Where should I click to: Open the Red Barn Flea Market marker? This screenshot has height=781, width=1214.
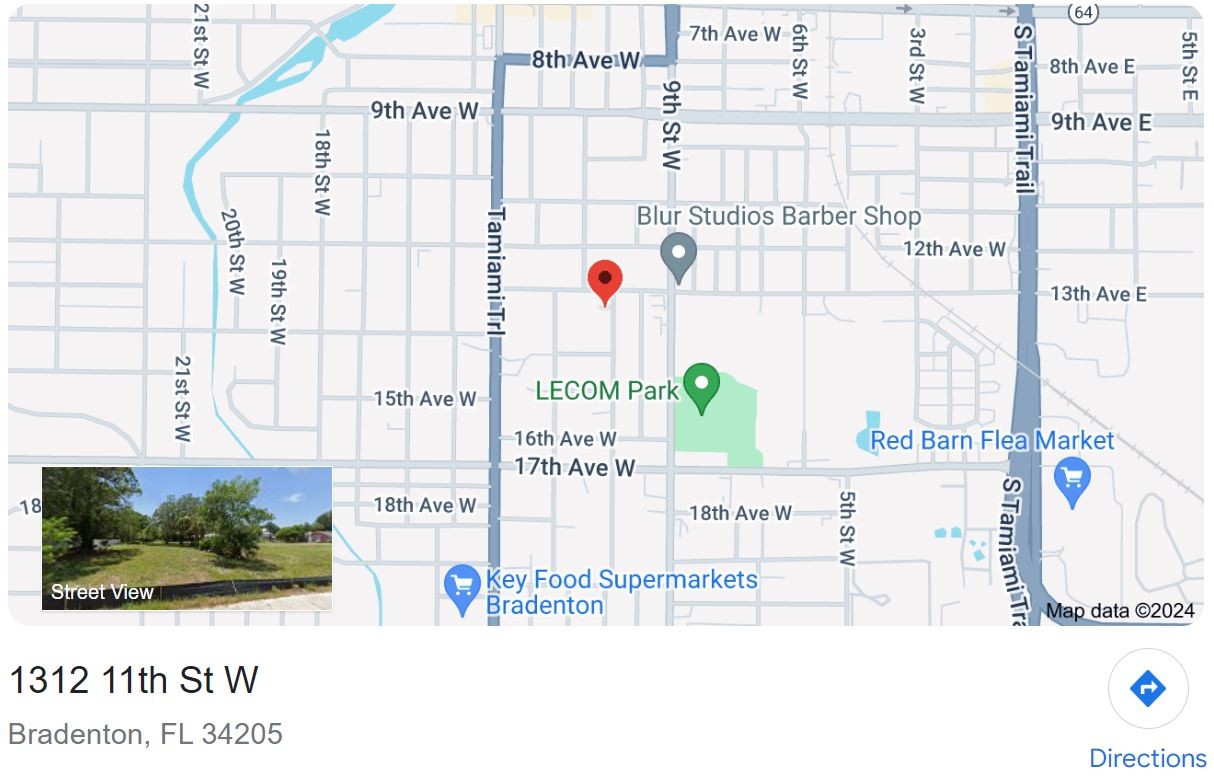(x=1072, y=482)
